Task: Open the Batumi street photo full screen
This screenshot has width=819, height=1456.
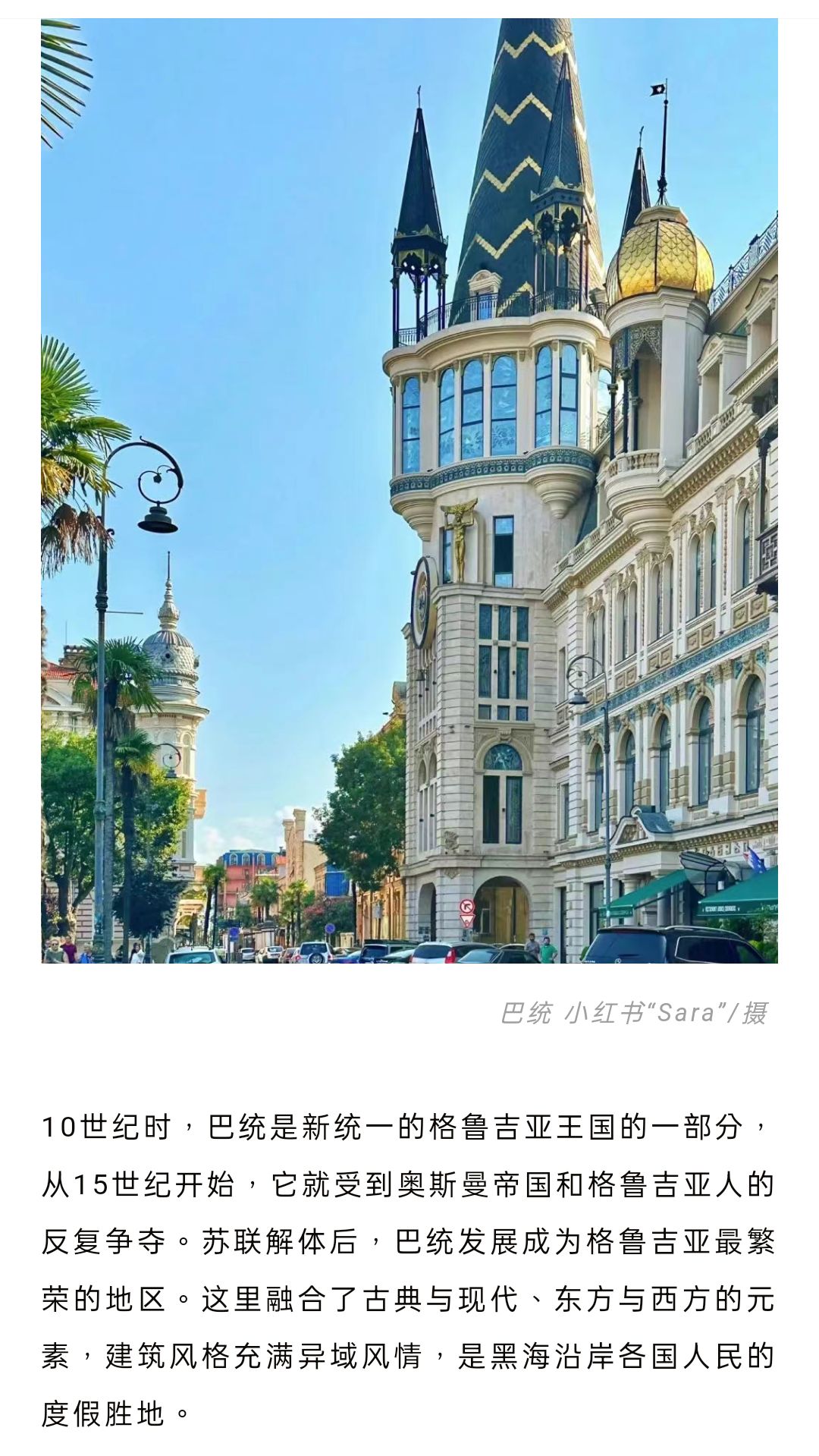Action: coord(409,491)
